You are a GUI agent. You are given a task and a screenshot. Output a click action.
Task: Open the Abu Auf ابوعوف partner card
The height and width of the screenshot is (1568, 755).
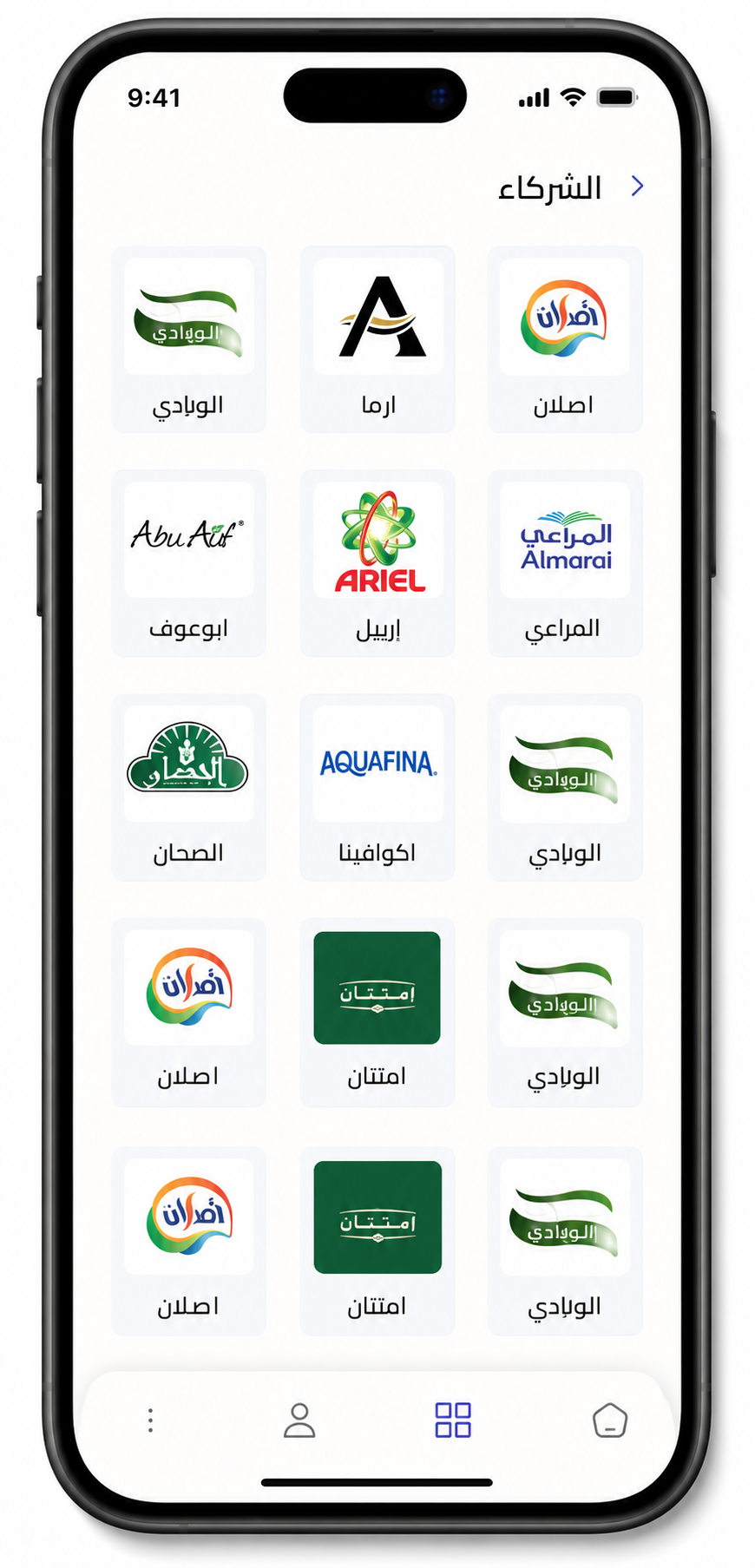(188, 563)
